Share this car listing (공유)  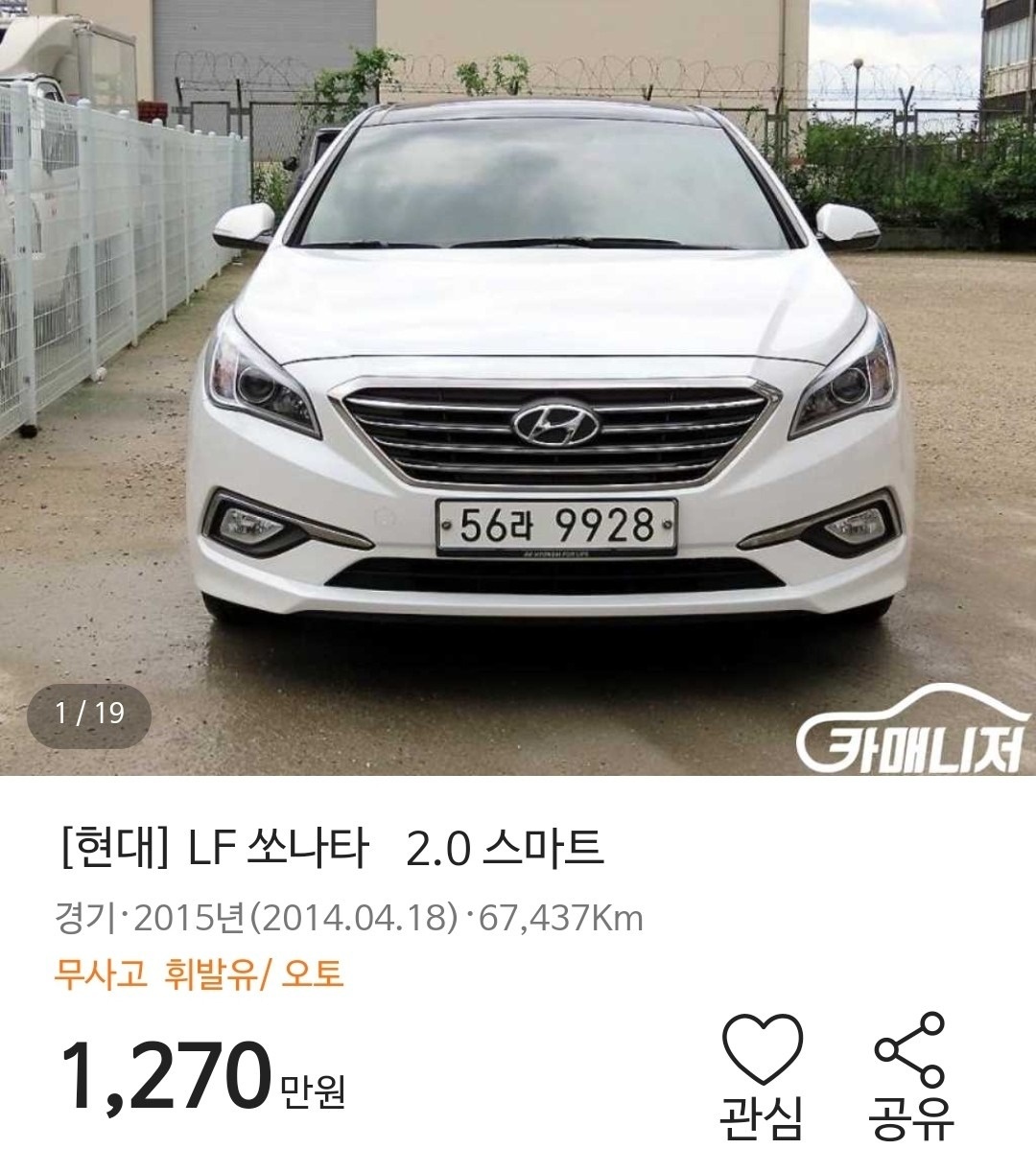pyautogui.click(x=909, y=1074)
